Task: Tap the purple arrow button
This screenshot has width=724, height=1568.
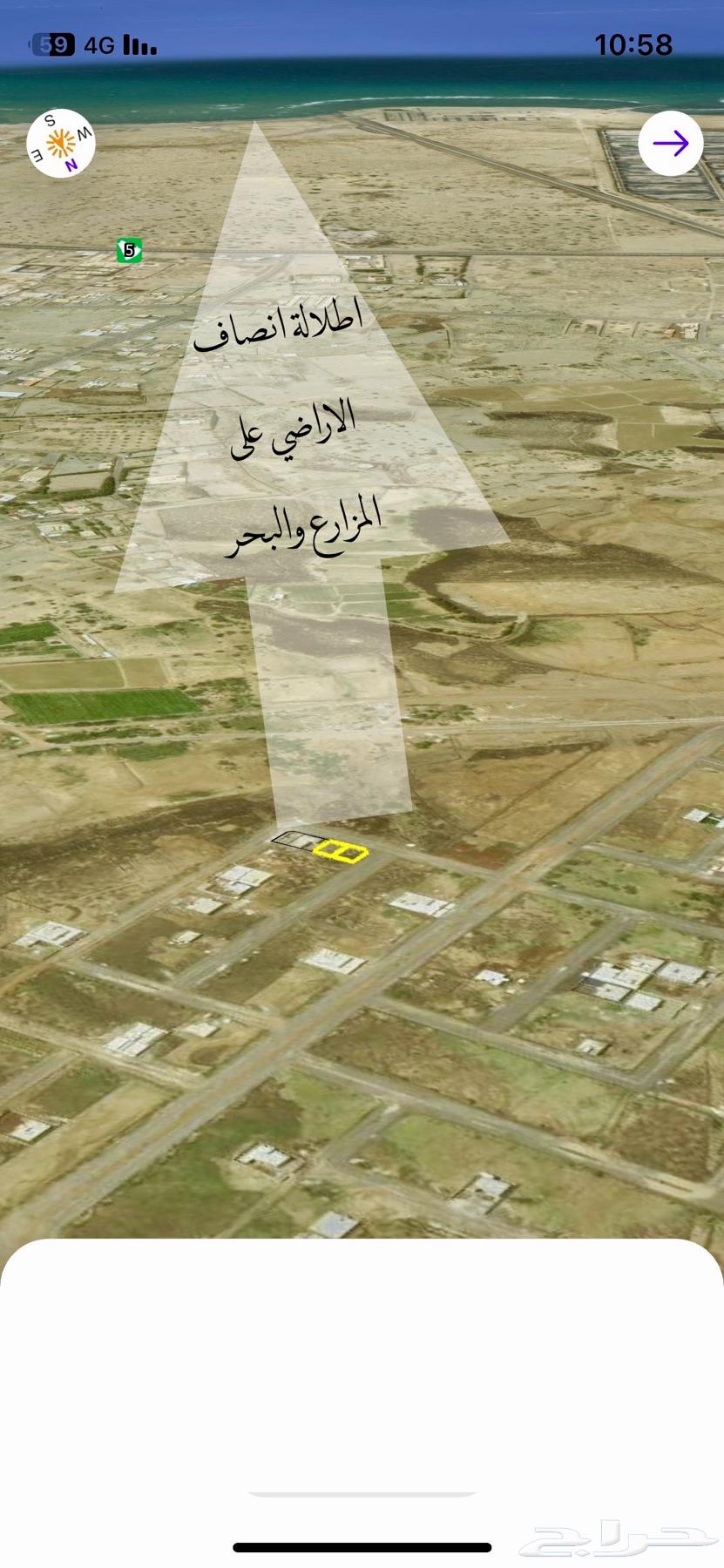Action: click(670, 144)
